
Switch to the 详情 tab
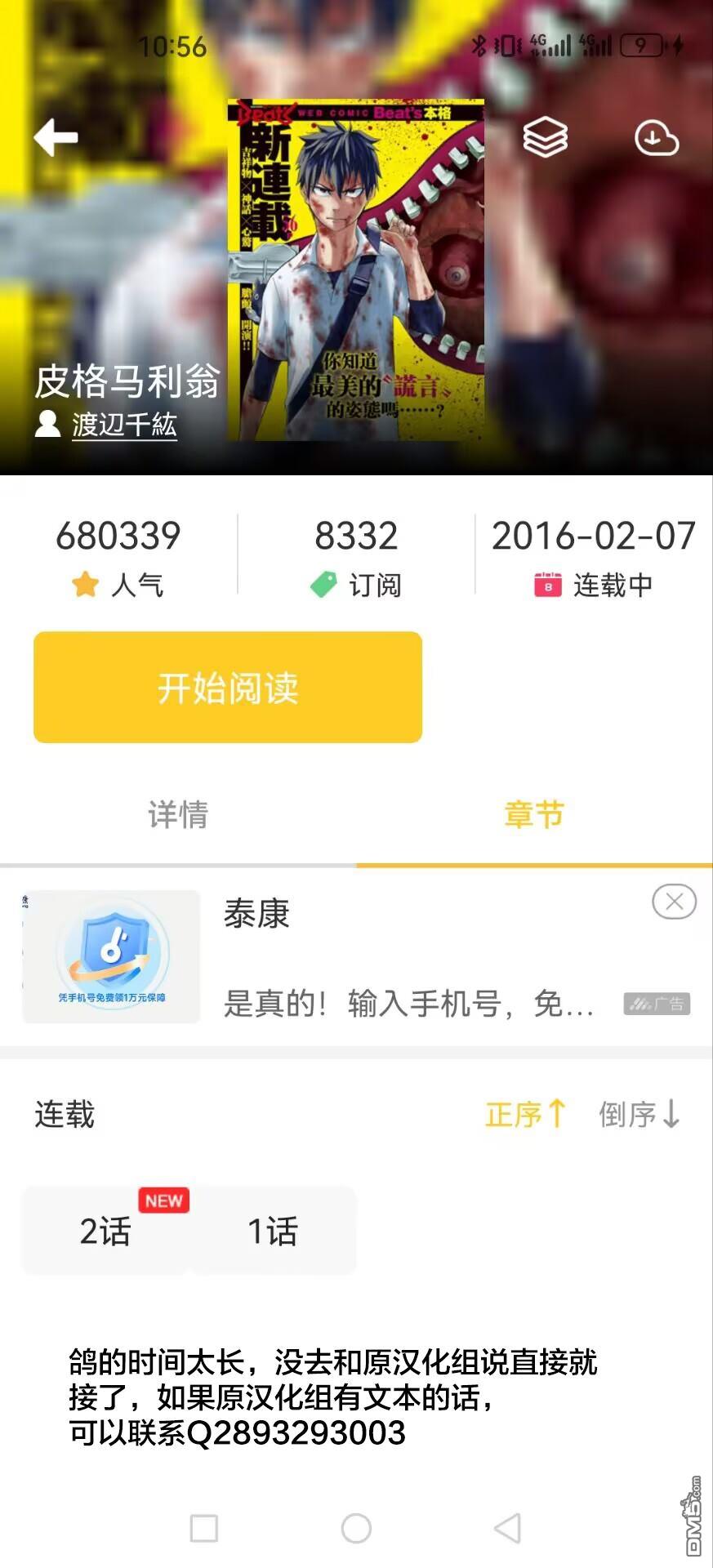pyautogui.click(x=177, y=815)
